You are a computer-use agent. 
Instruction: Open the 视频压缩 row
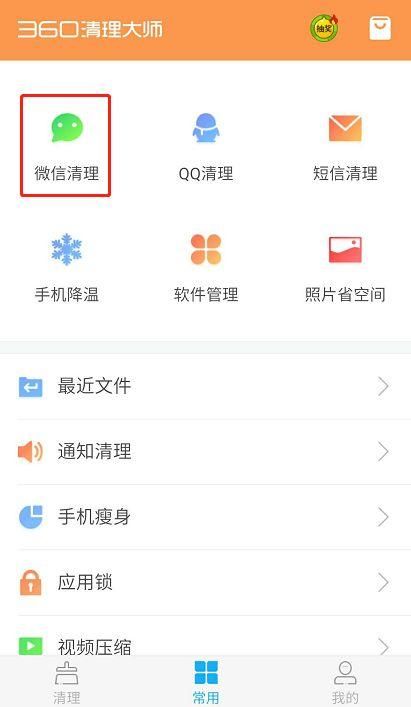pos(206,636)
